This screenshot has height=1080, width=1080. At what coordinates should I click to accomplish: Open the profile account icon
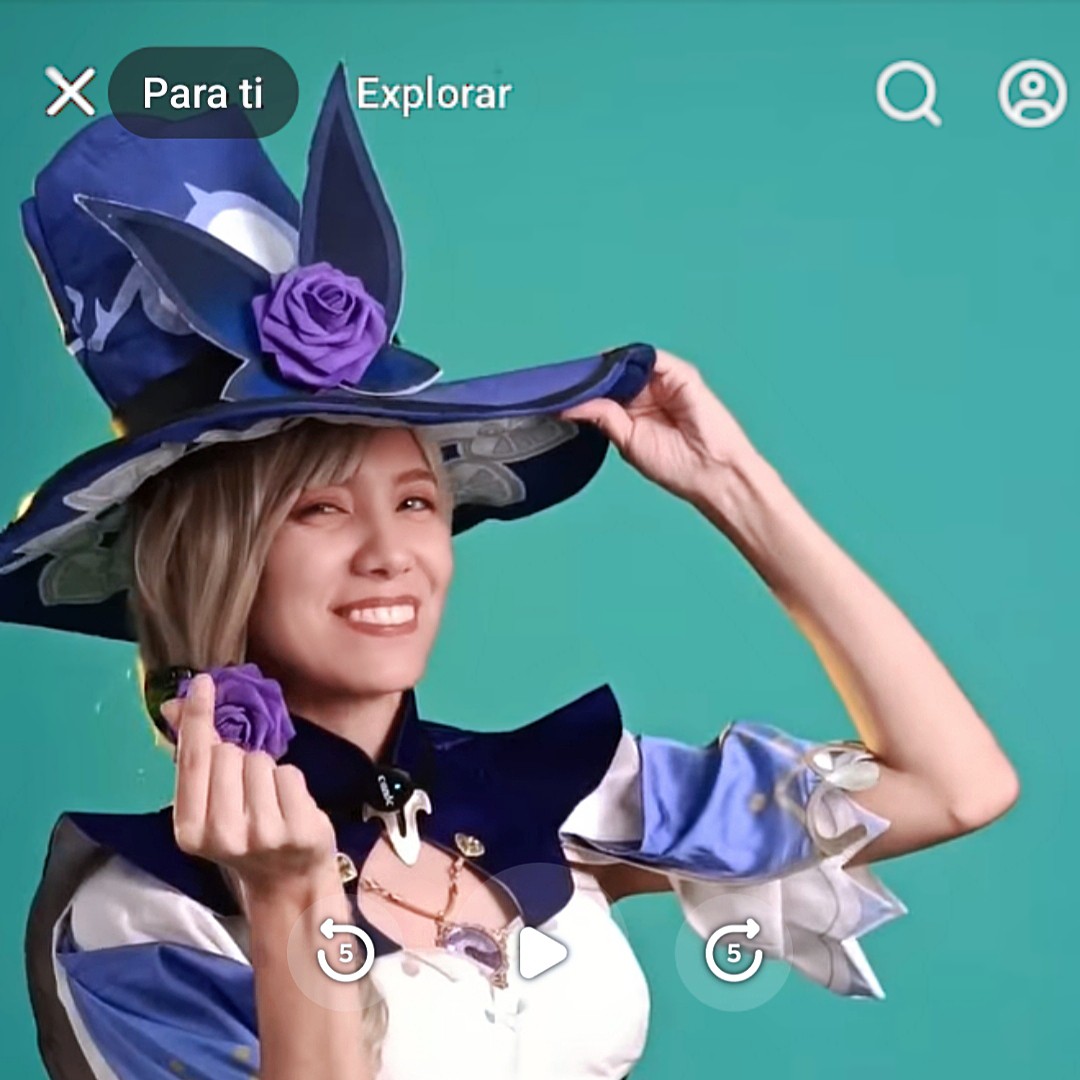(1032, 94)
